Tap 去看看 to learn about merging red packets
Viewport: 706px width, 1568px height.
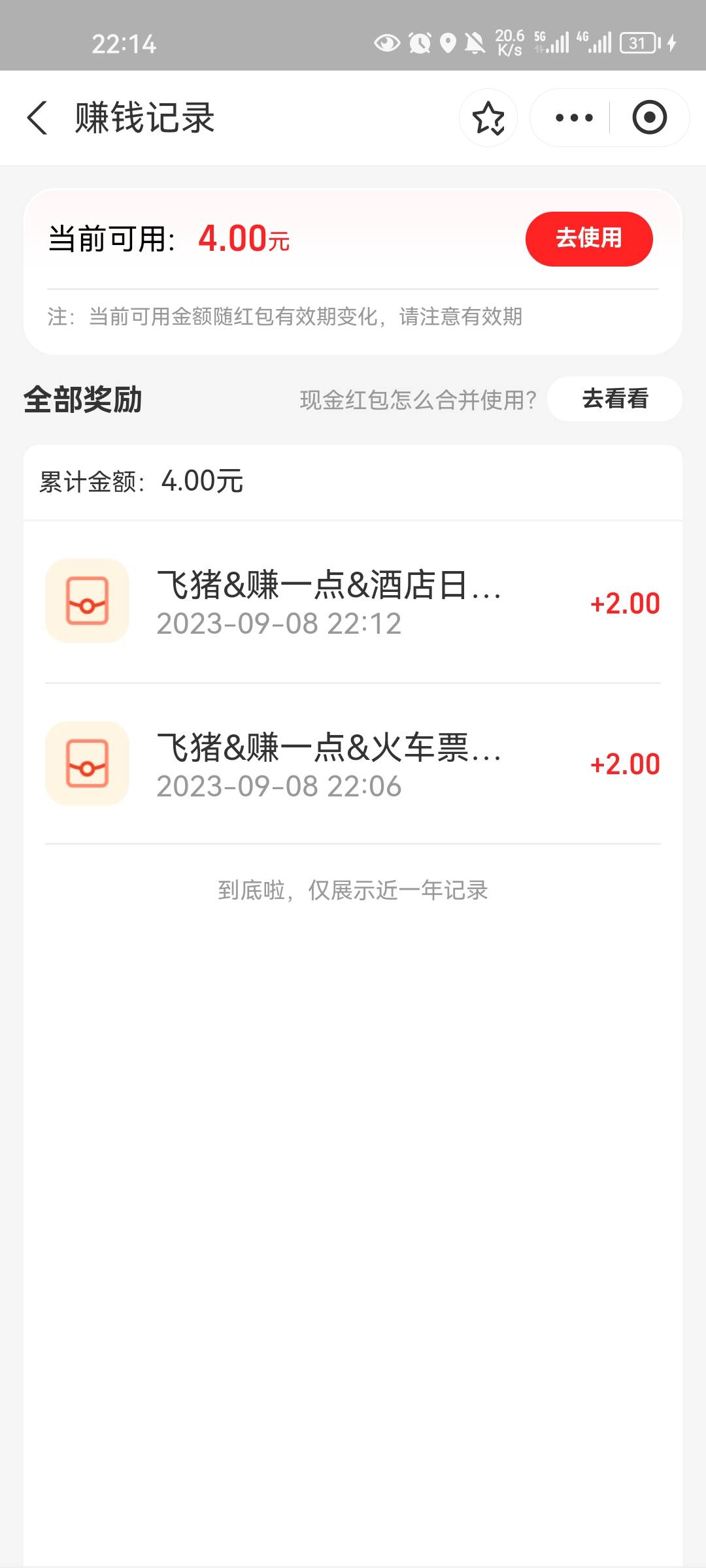click(x=614, y=399)
